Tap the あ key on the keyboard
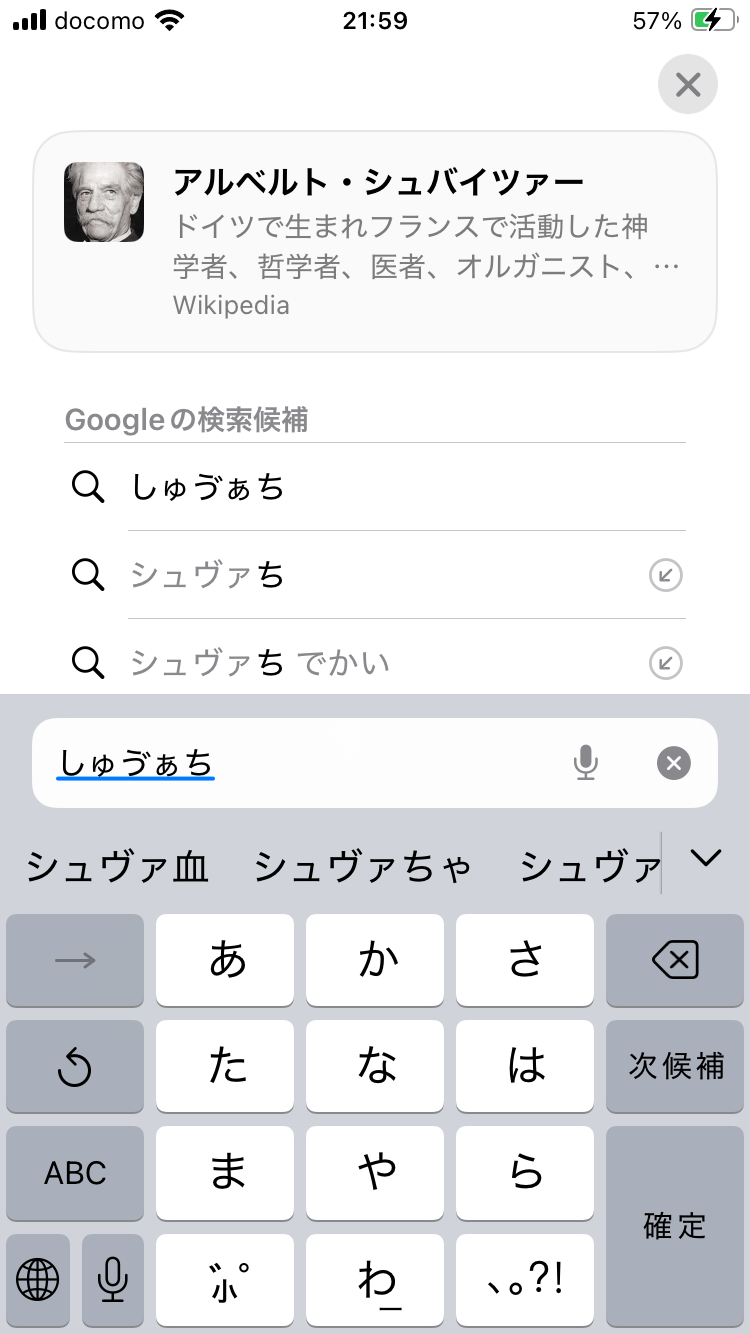 [x=226, y=961]
